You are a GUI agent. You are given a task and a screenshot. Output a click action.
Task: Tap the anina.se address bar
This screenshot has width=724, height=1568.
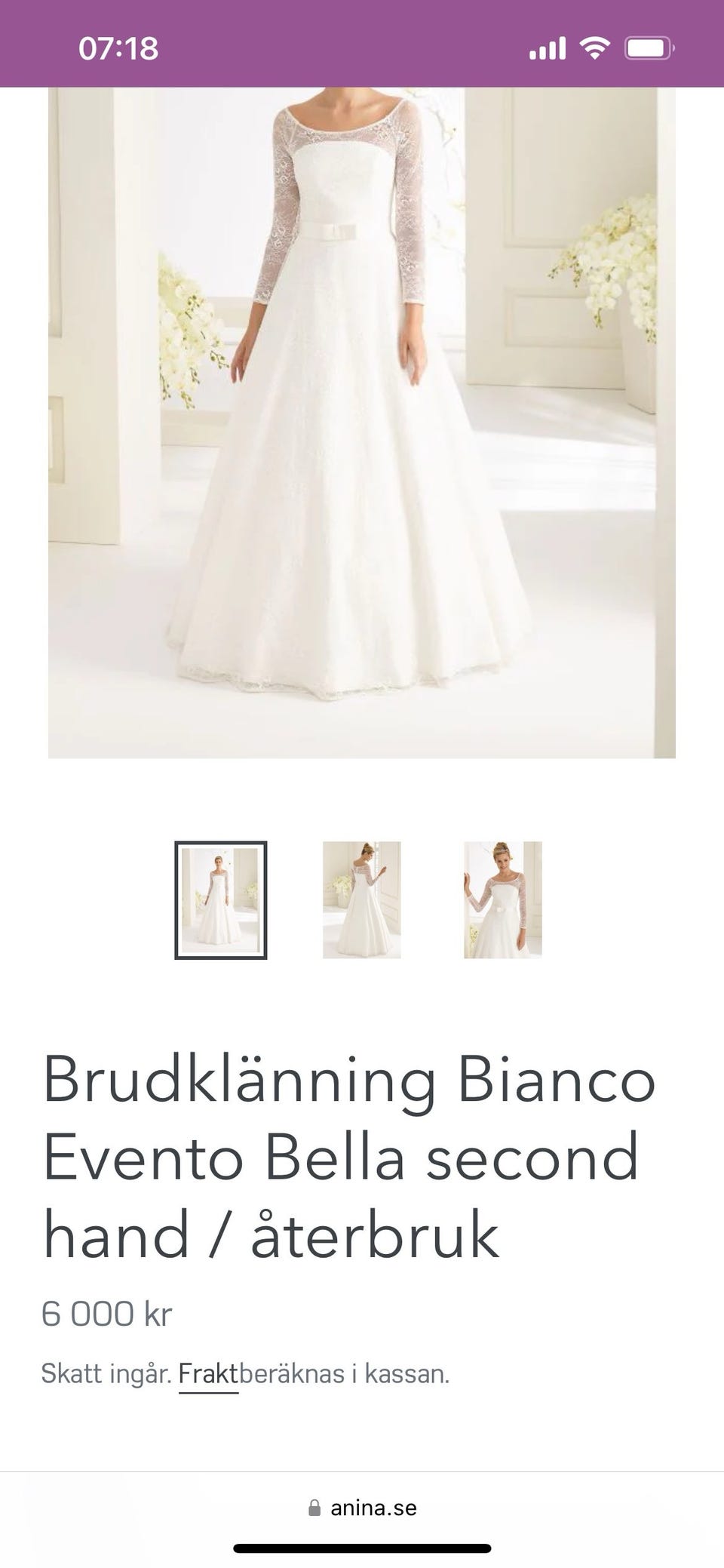(362, 1508)
